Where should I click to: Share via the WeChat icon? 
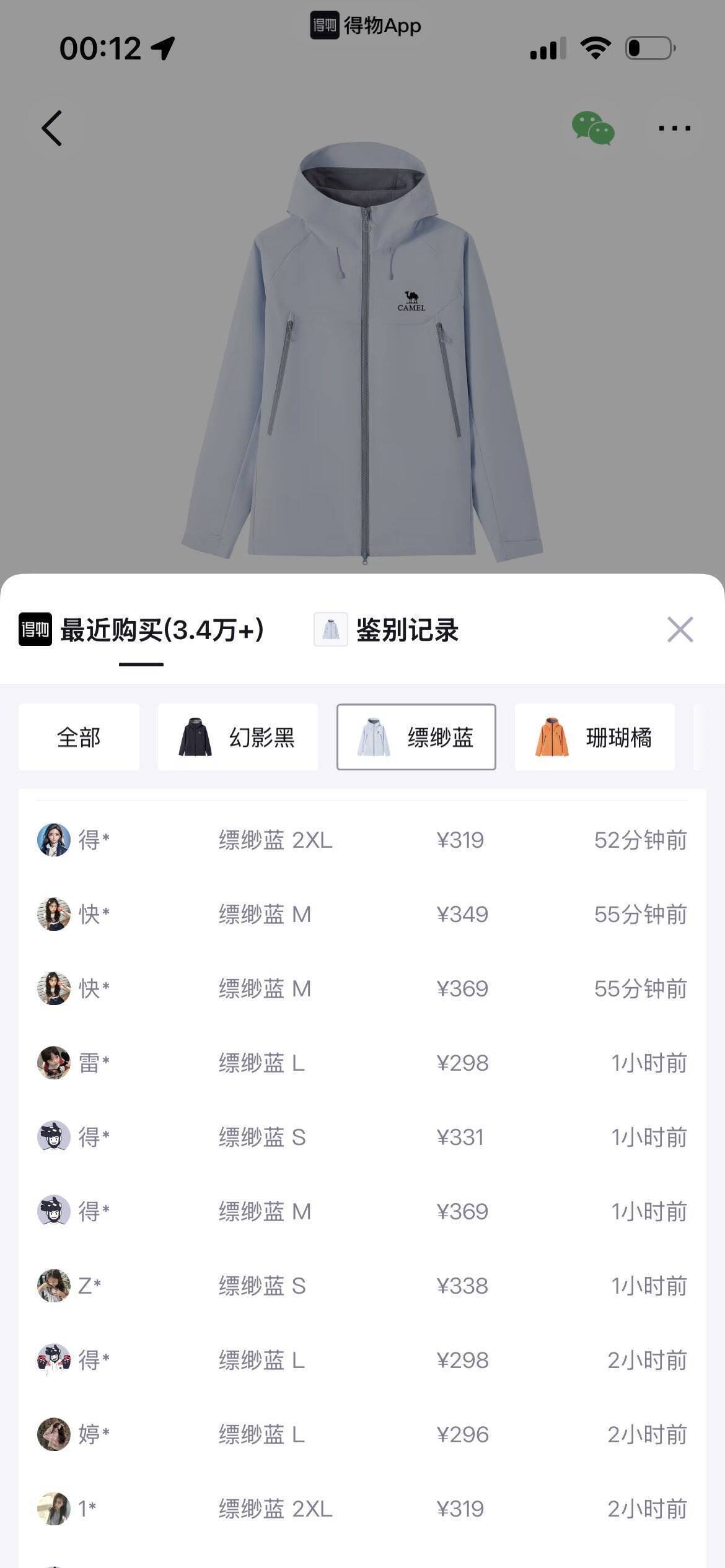pos(593,128)
